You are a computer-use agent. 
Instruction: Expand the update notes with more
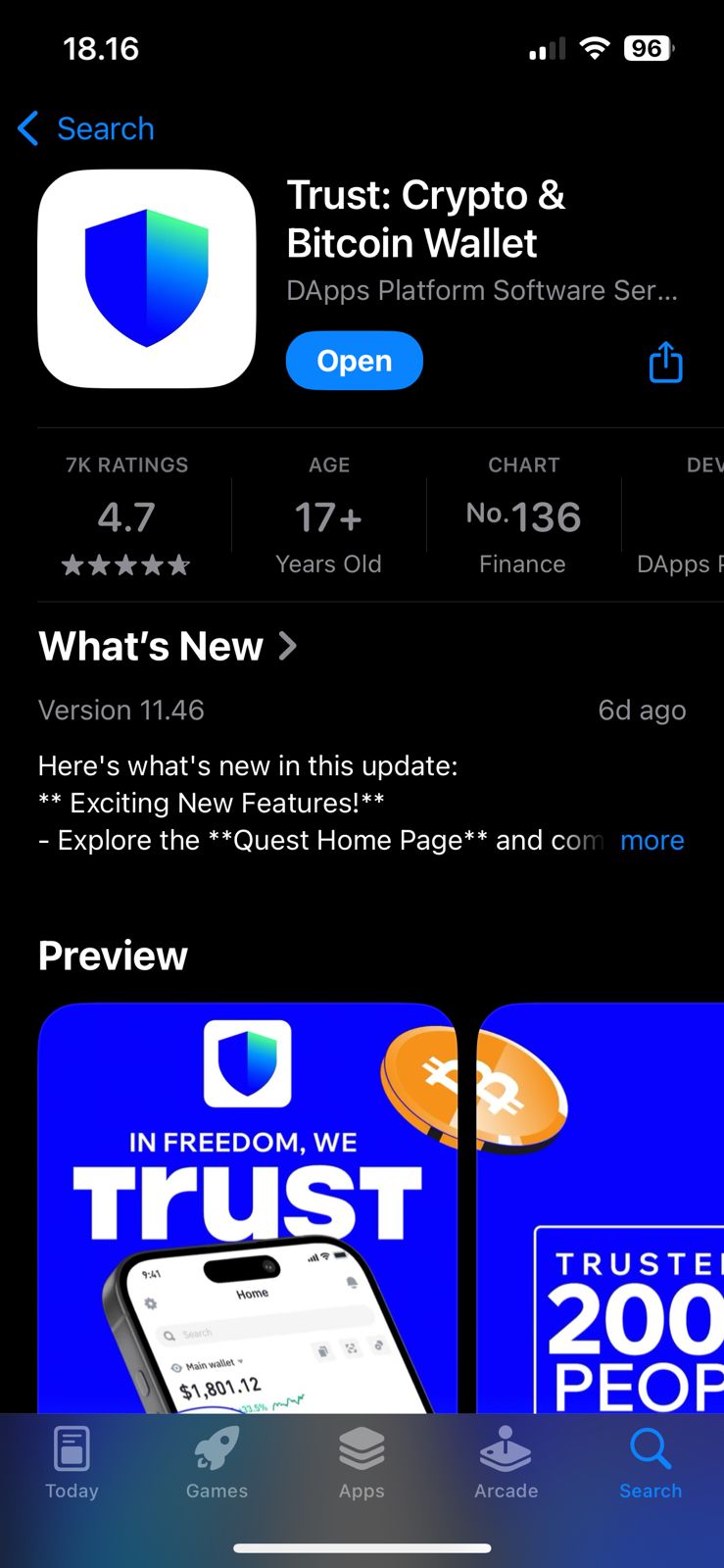652,840
